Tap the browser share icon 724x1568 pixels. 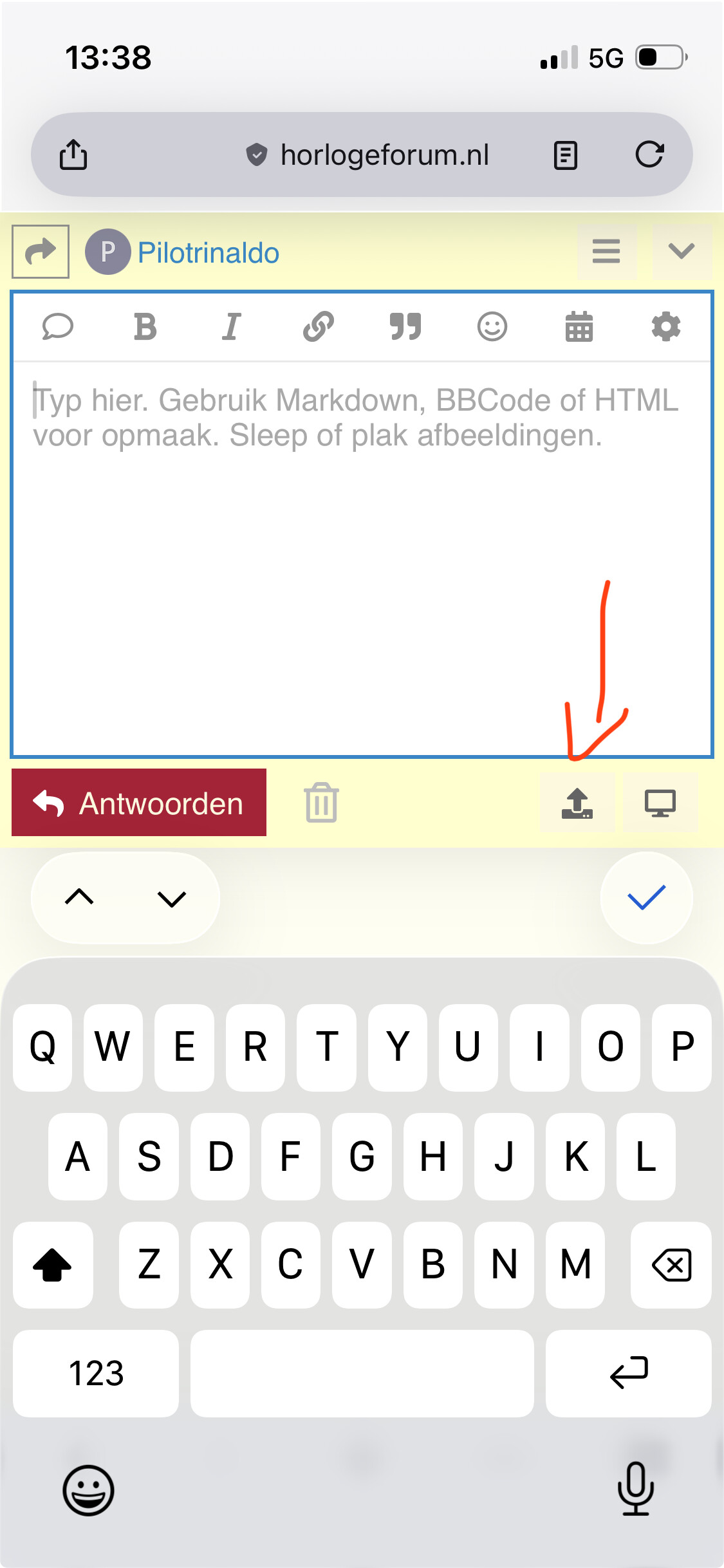point(73,154)
